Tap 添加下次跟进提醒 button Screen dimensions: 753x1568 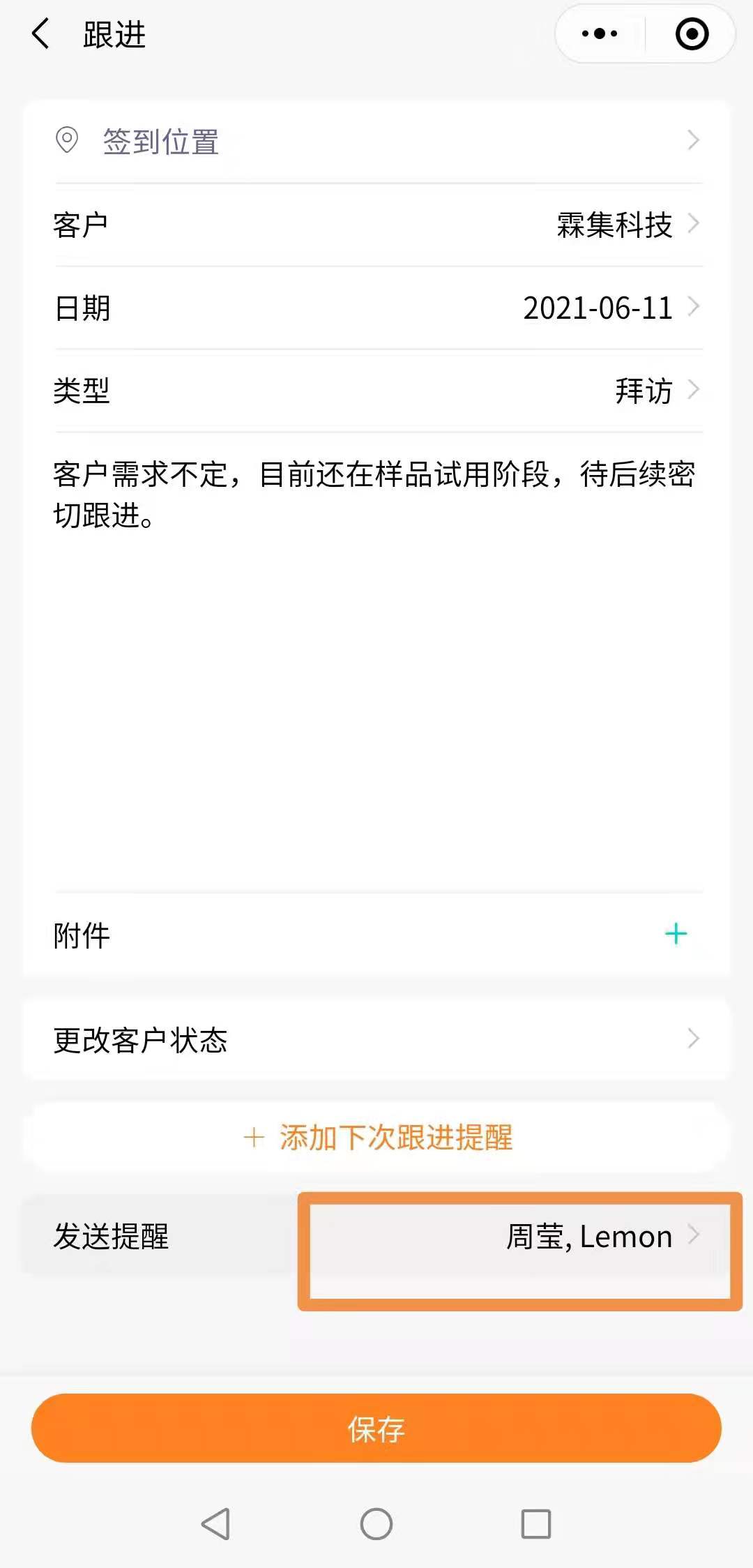point(376,1138)
